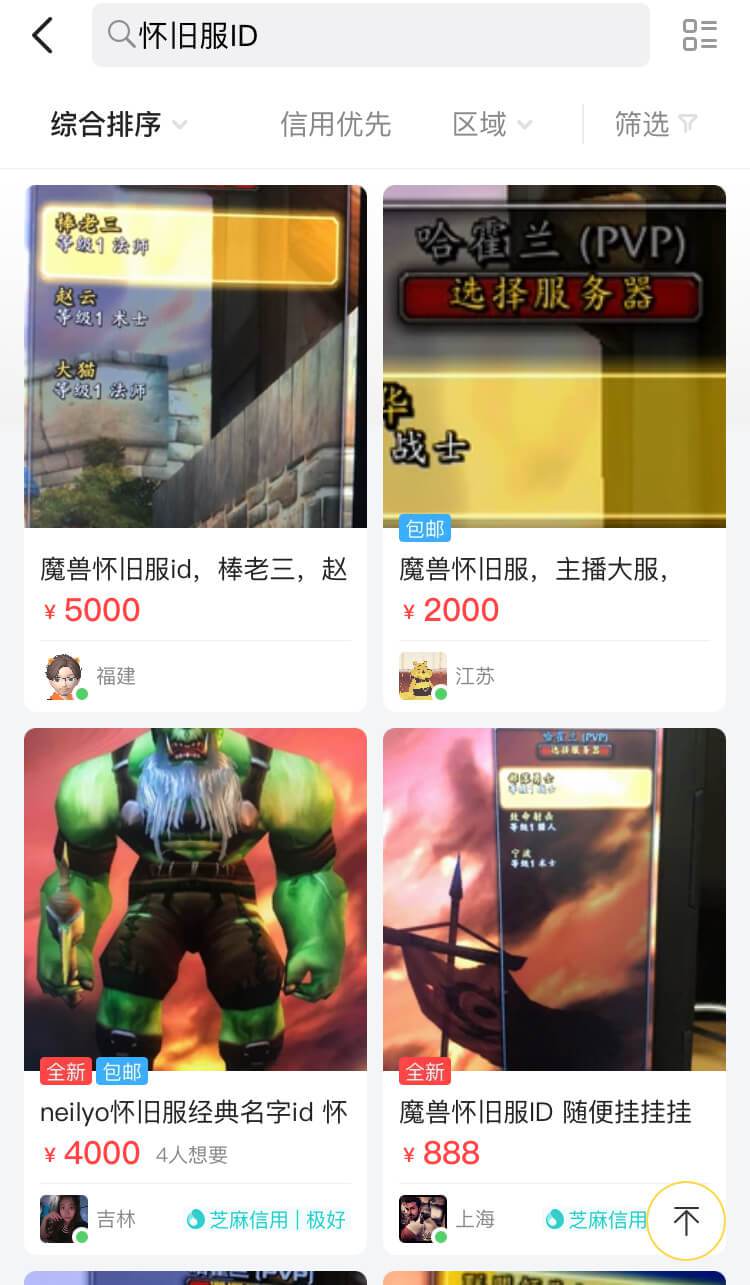The image size is (750, 1285).
Task: Switch the results to list view layout
Action: [699, 35]
